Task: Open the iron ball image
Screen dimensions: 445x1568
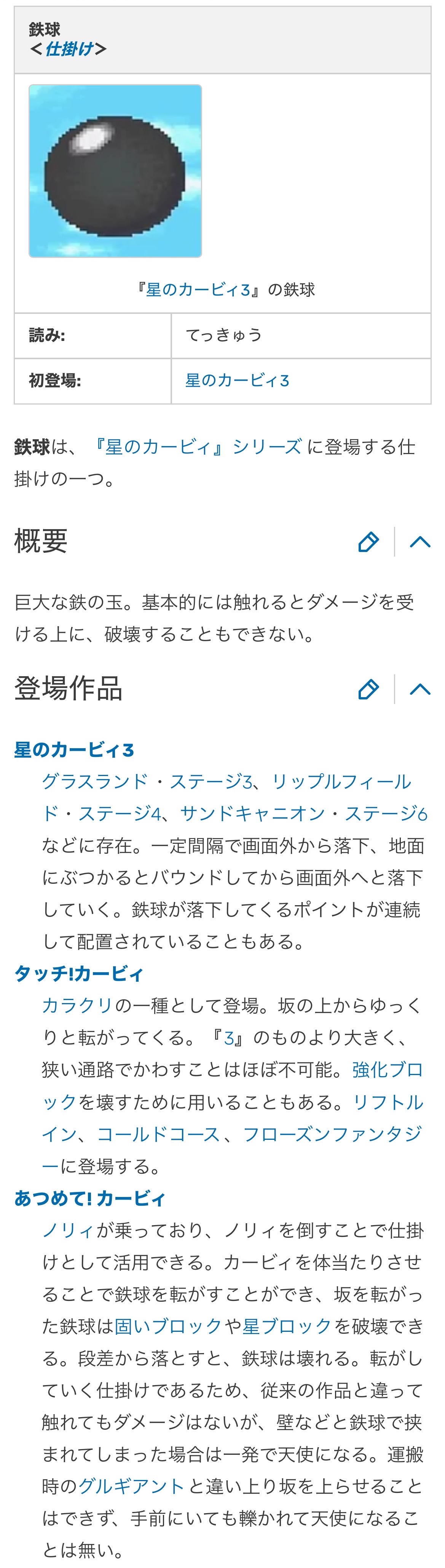Action: [x=115, y=171]
